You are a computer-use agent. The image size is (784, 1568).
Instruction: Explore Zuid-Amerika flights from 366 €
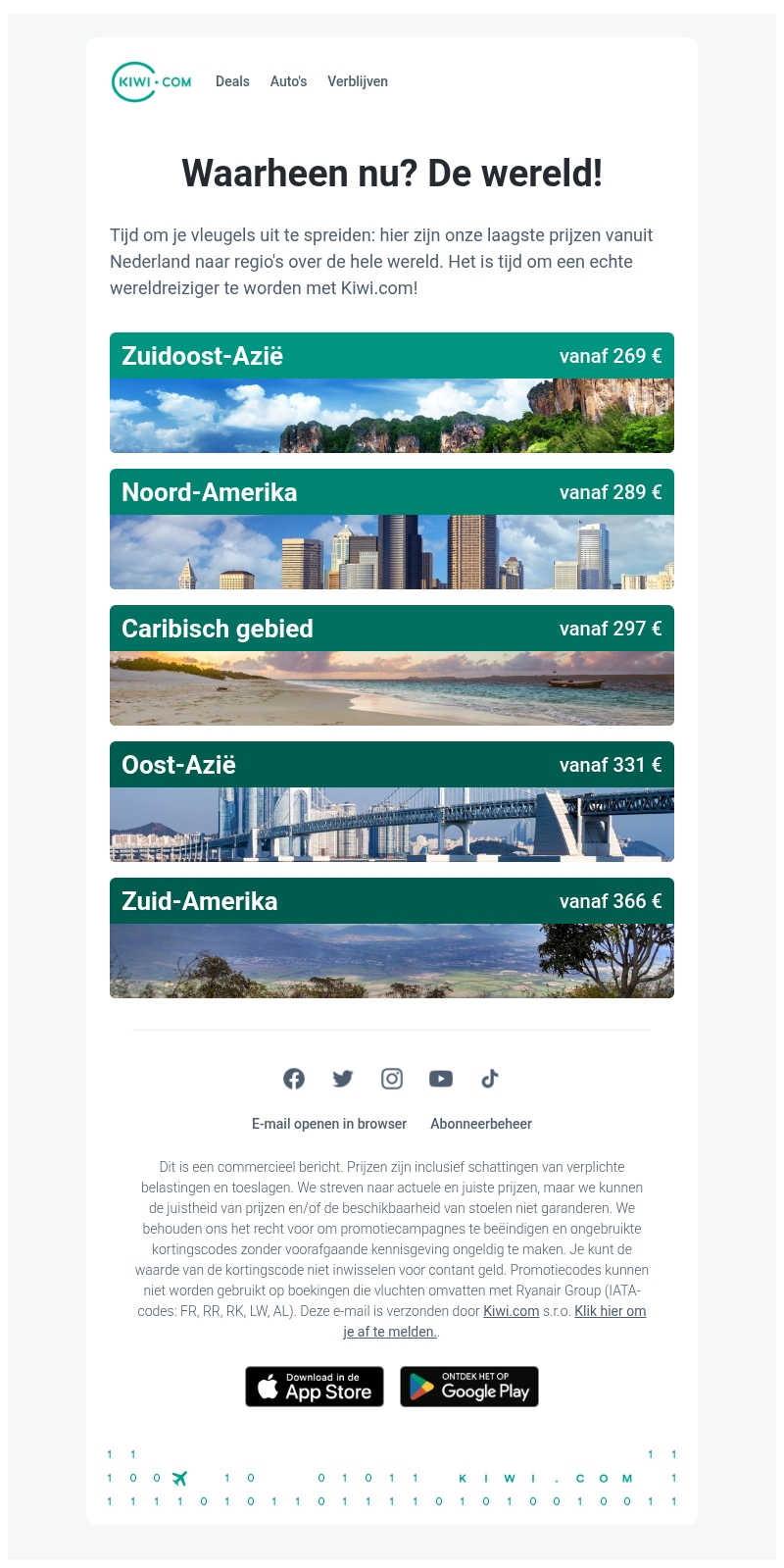point(392,937)
